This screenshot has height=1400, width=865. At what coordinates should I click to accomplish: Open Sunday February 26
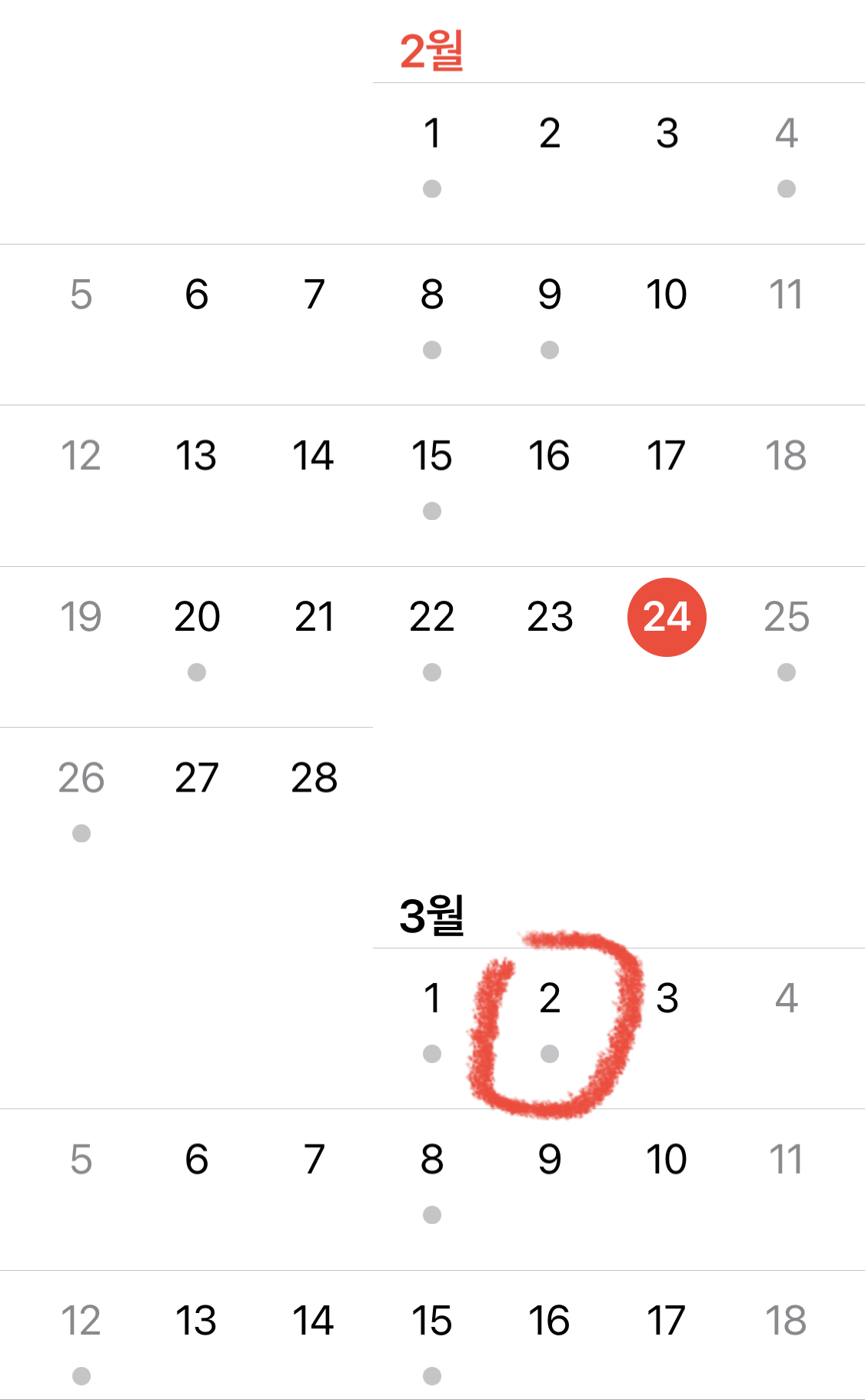pos(82,778)
